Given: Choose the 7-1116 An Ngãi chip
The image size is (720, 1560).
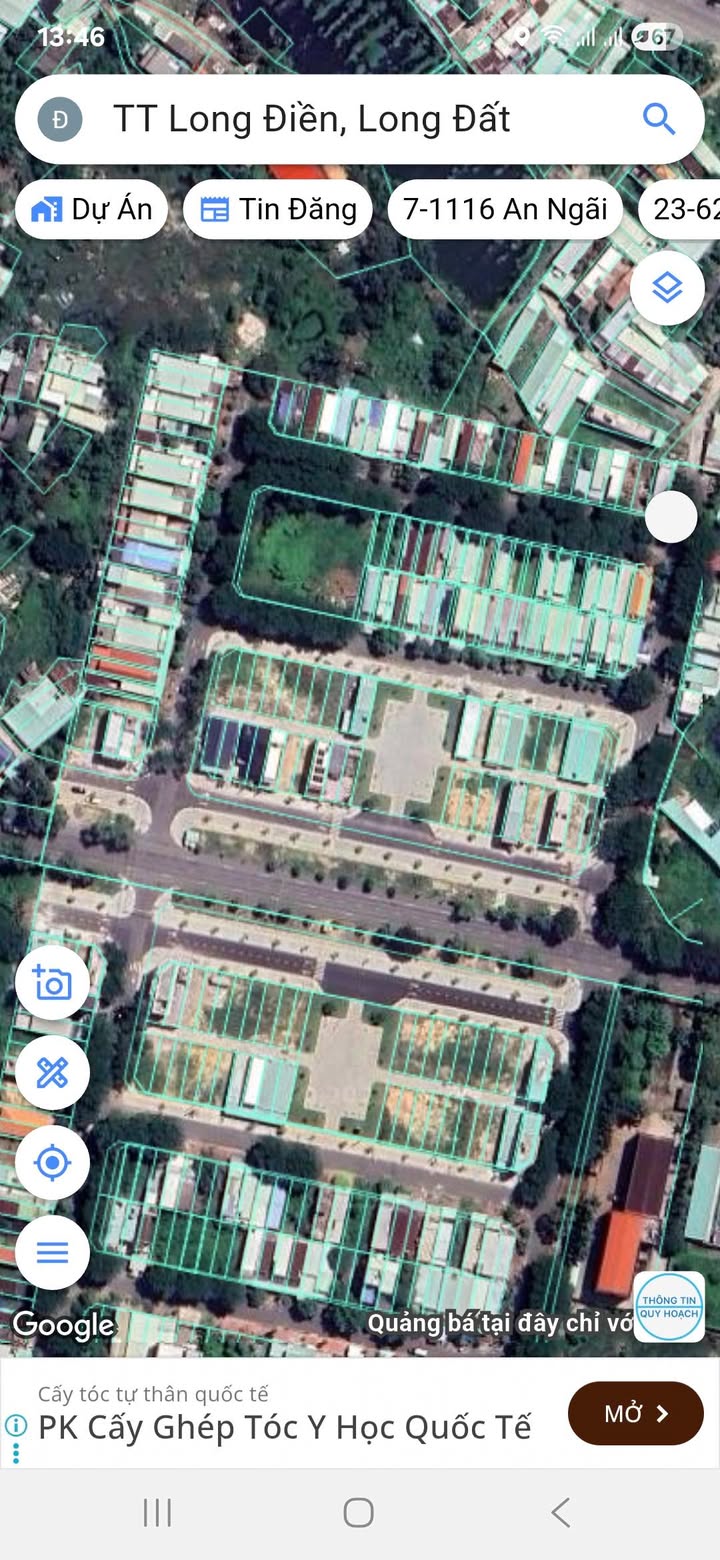Looking at the screenshot, I should tap(505, 209).
